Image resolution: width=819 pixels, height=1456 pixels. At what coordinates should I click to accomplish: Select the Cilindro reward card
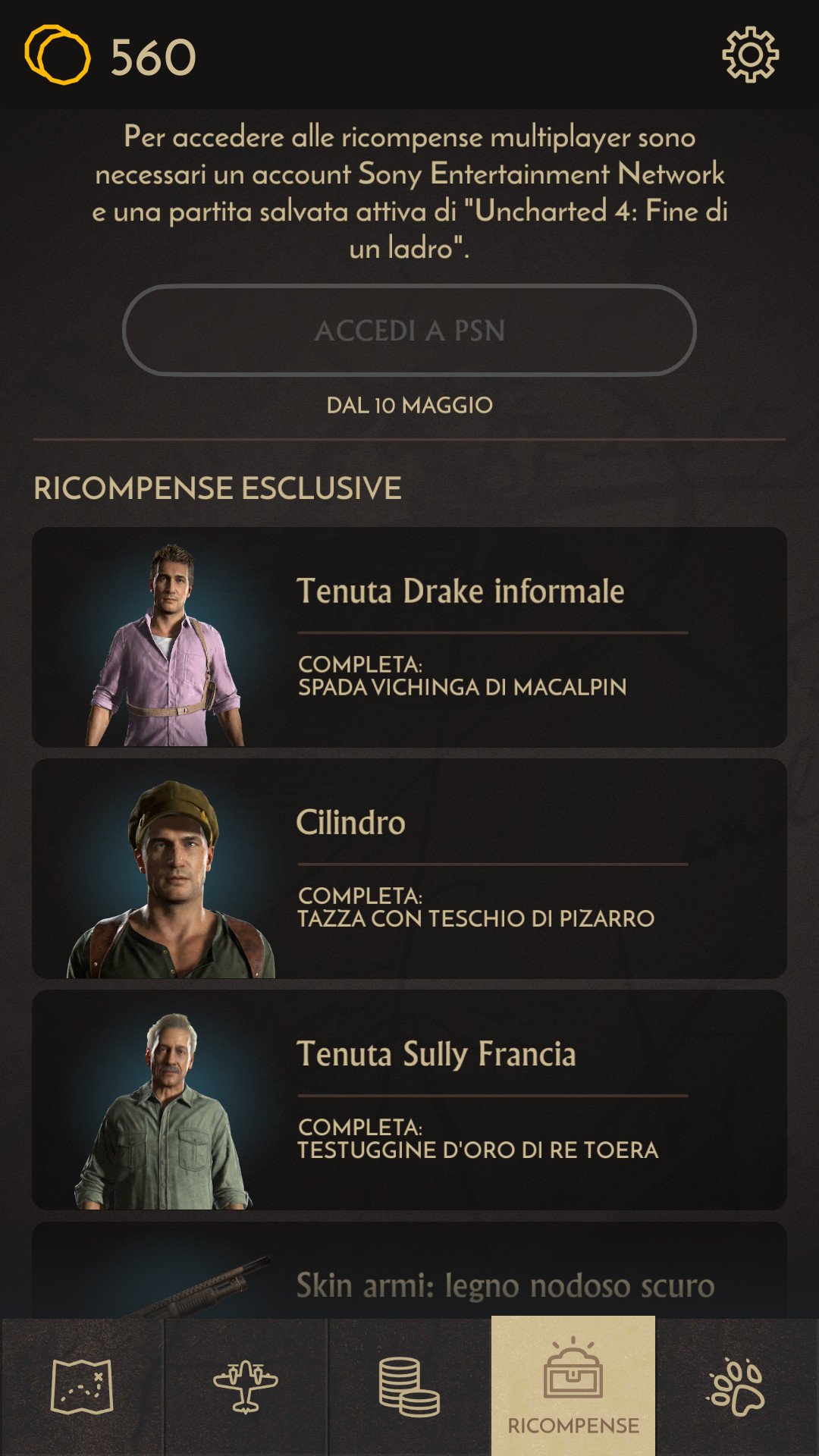pos(409,868)
